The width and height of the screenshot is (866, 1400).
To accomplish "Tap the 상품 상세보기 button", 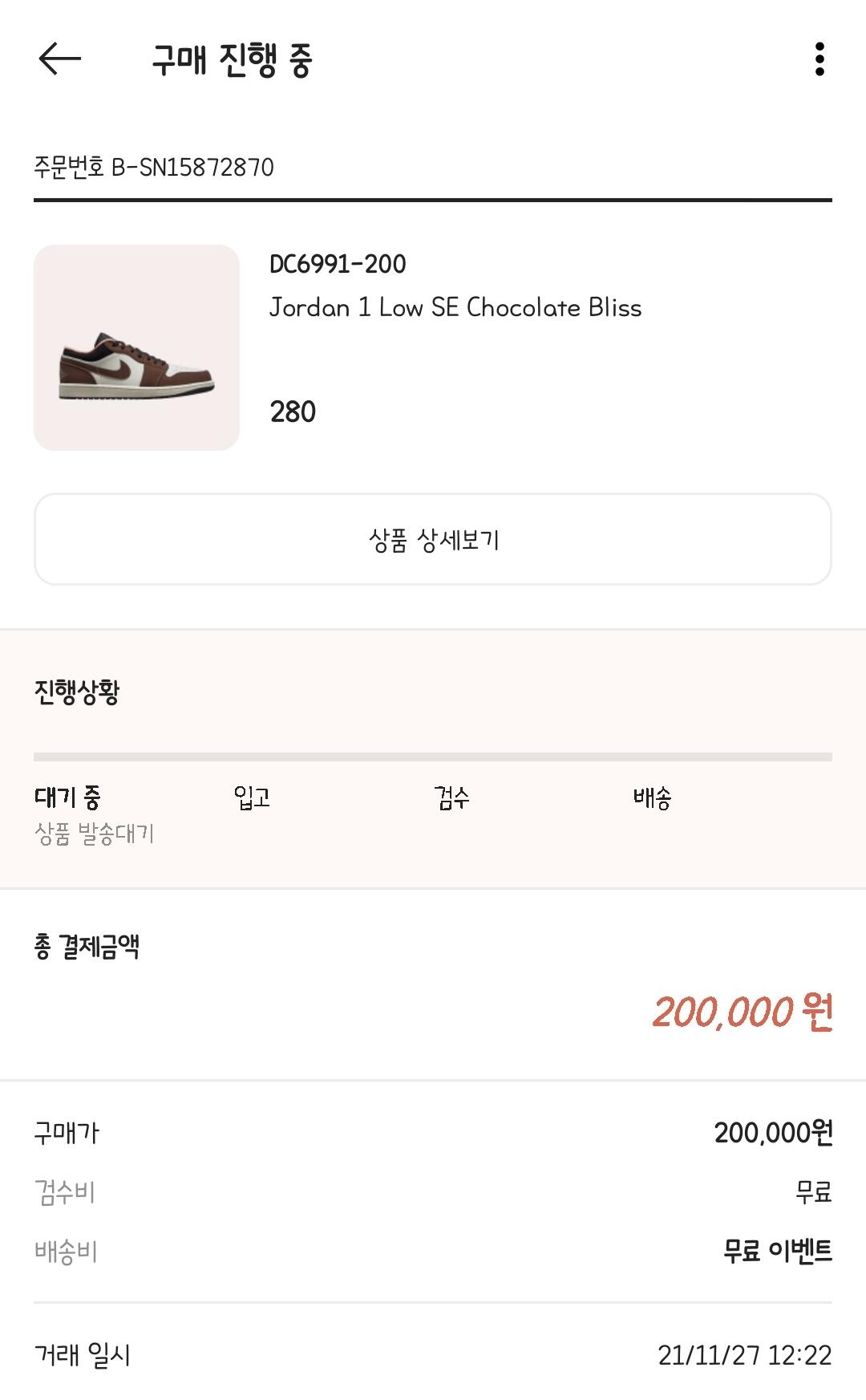I will (433, 539).
